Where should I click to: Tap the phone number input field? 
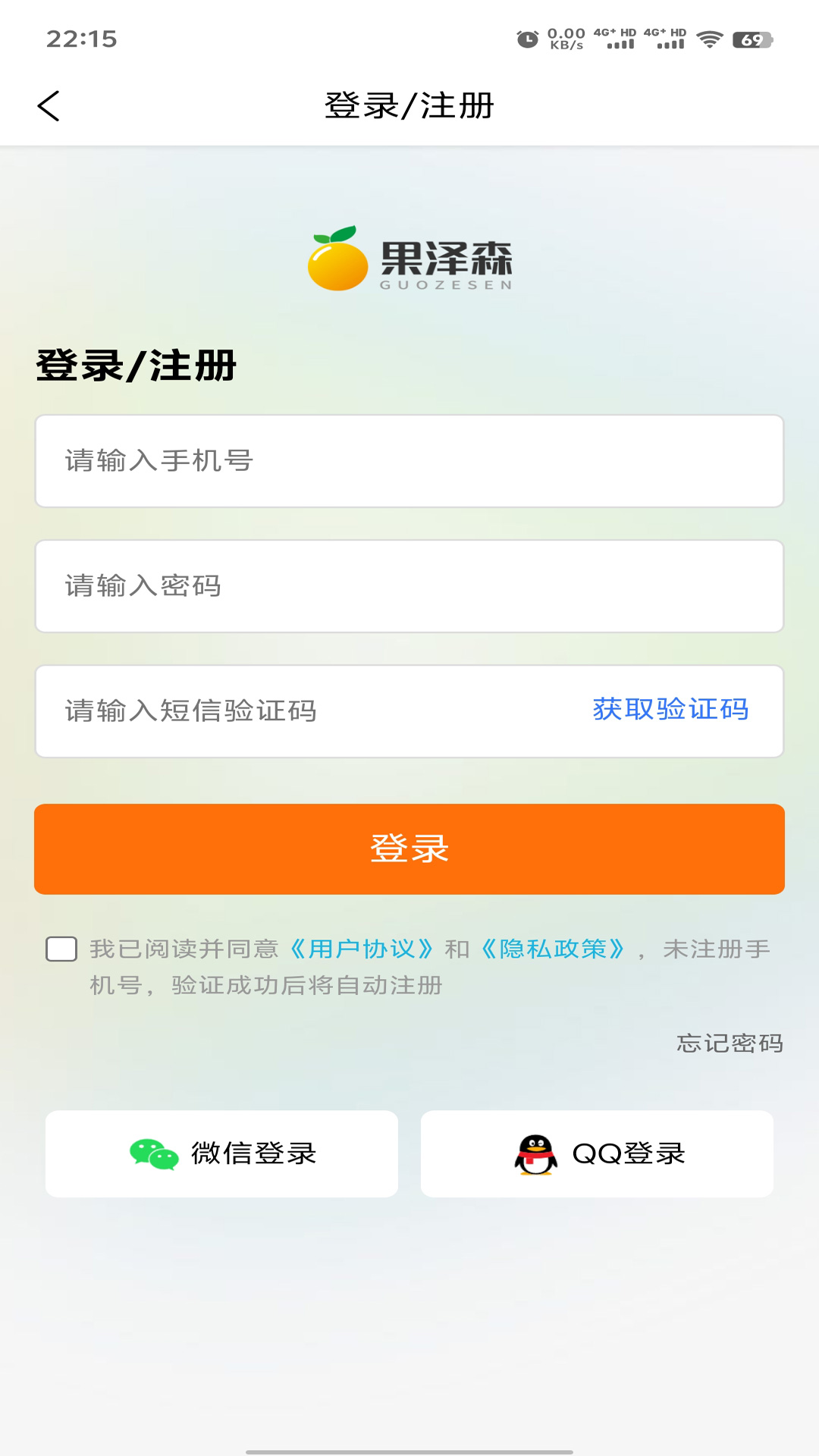(x=409, y=460)
